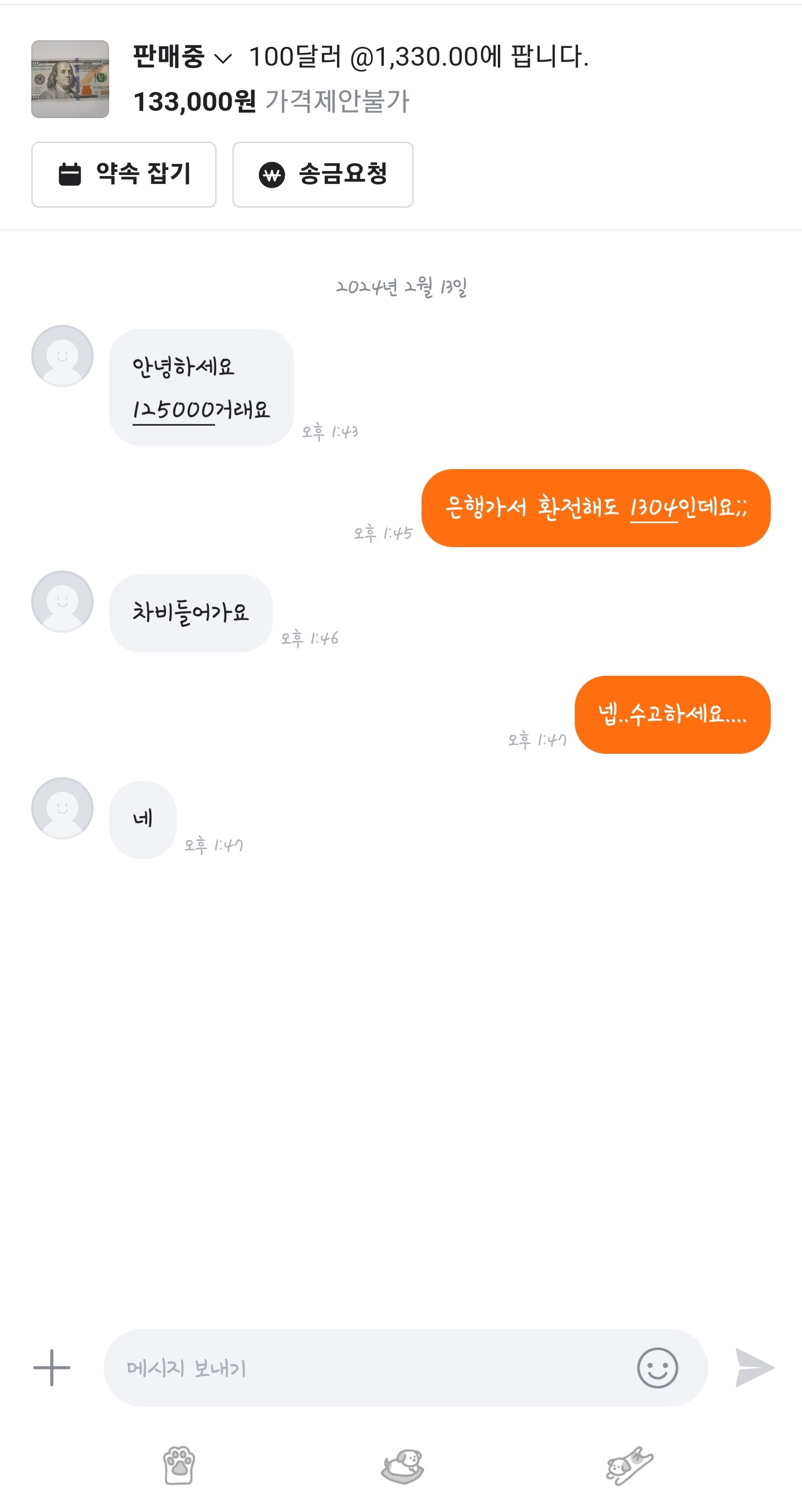Tap the underlined 125000 in the message
The height and width of the screenshot is (1512, 802).
pos(174,409)
